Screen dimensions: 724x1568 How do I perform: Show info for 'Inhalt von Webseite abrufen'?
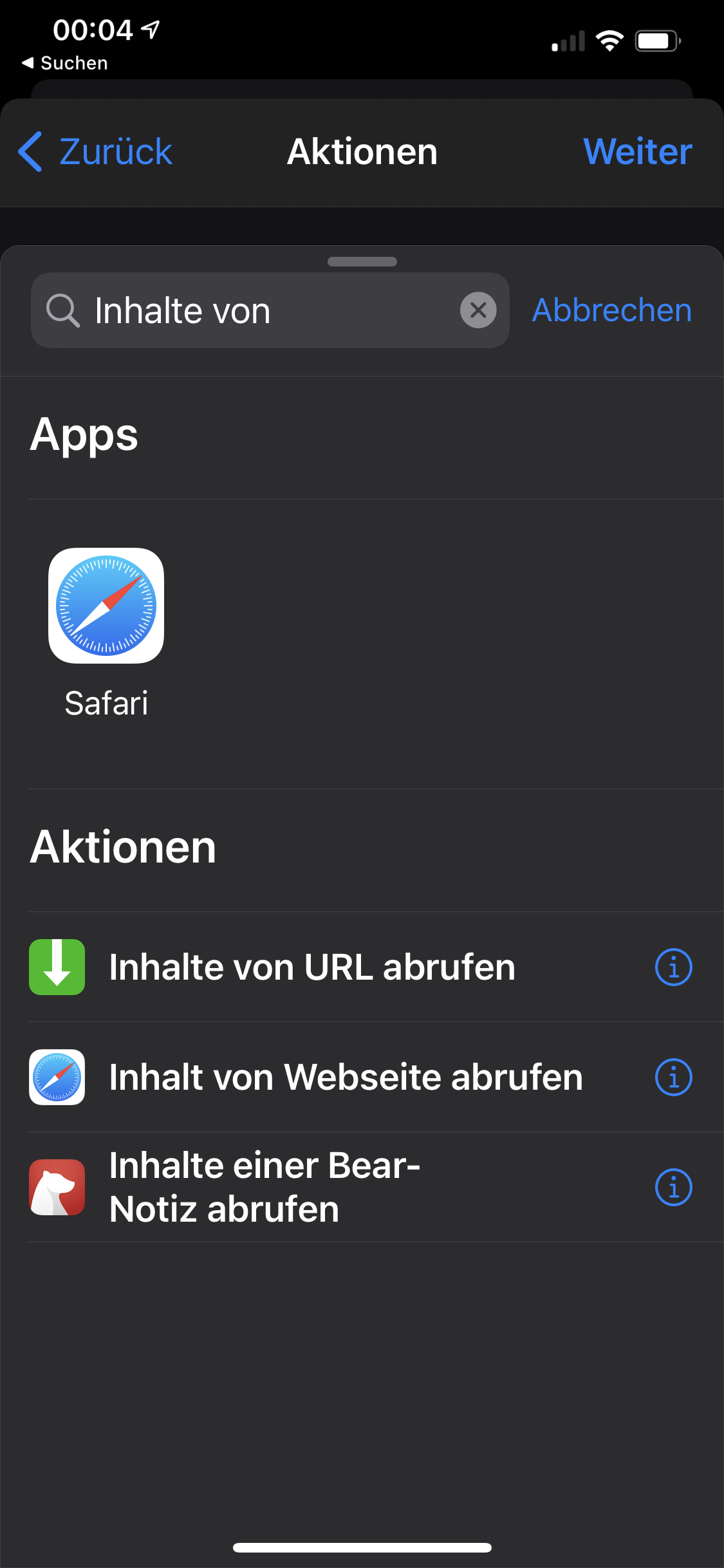tap(673, 1077)
